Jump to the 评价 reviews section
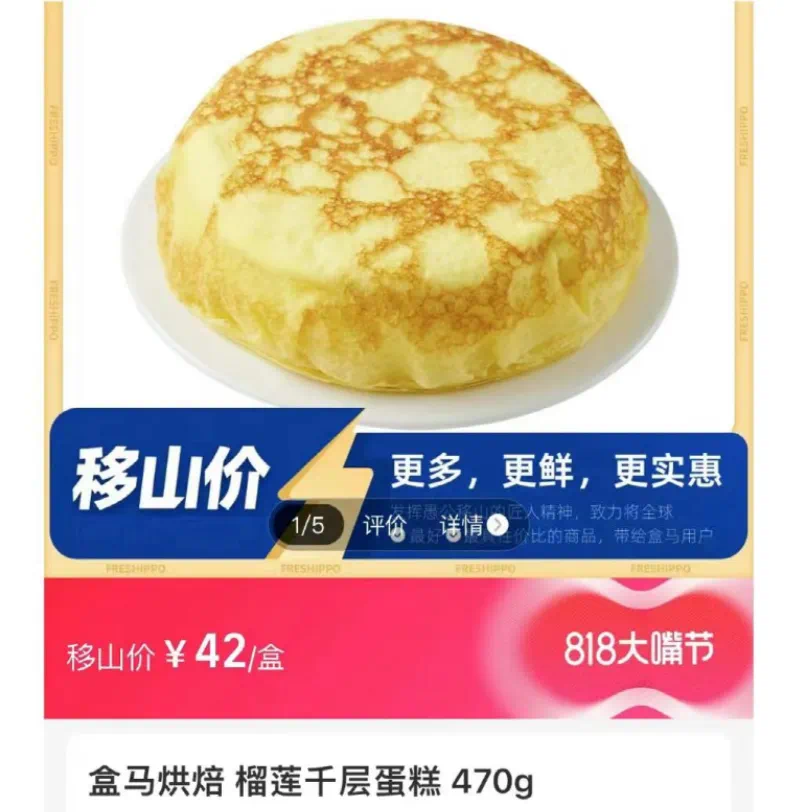This screenshot has width=795, height=812. pos(385,525)
